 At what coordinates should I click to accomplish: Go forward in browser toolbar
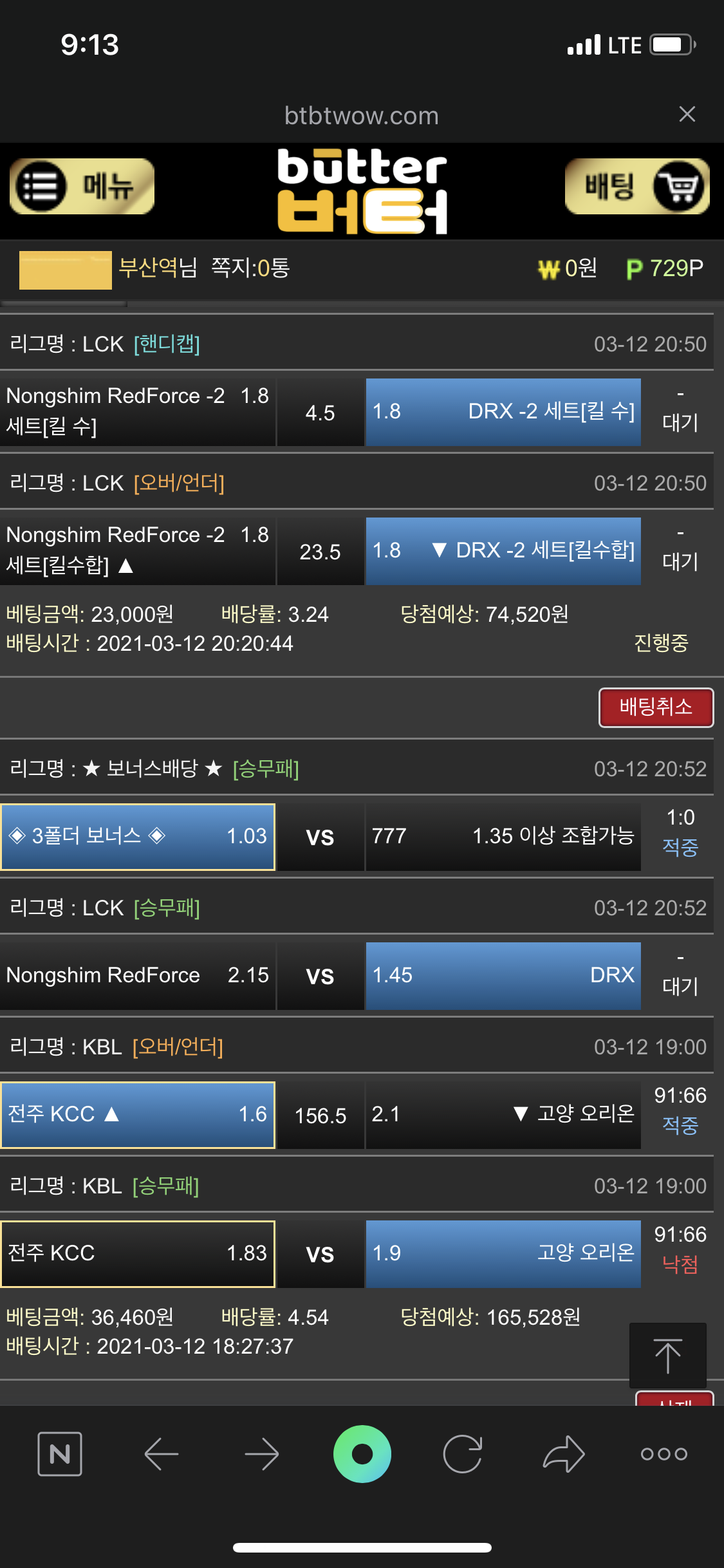tap(262, 1454)
